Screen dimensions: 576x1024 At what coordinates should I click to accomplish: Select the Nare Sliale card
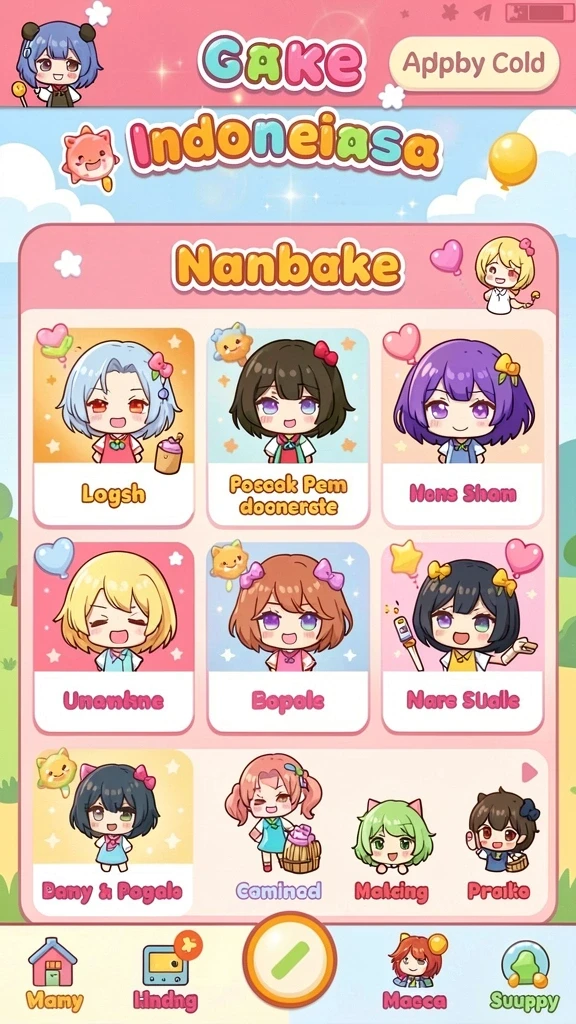tap(462, 637)
